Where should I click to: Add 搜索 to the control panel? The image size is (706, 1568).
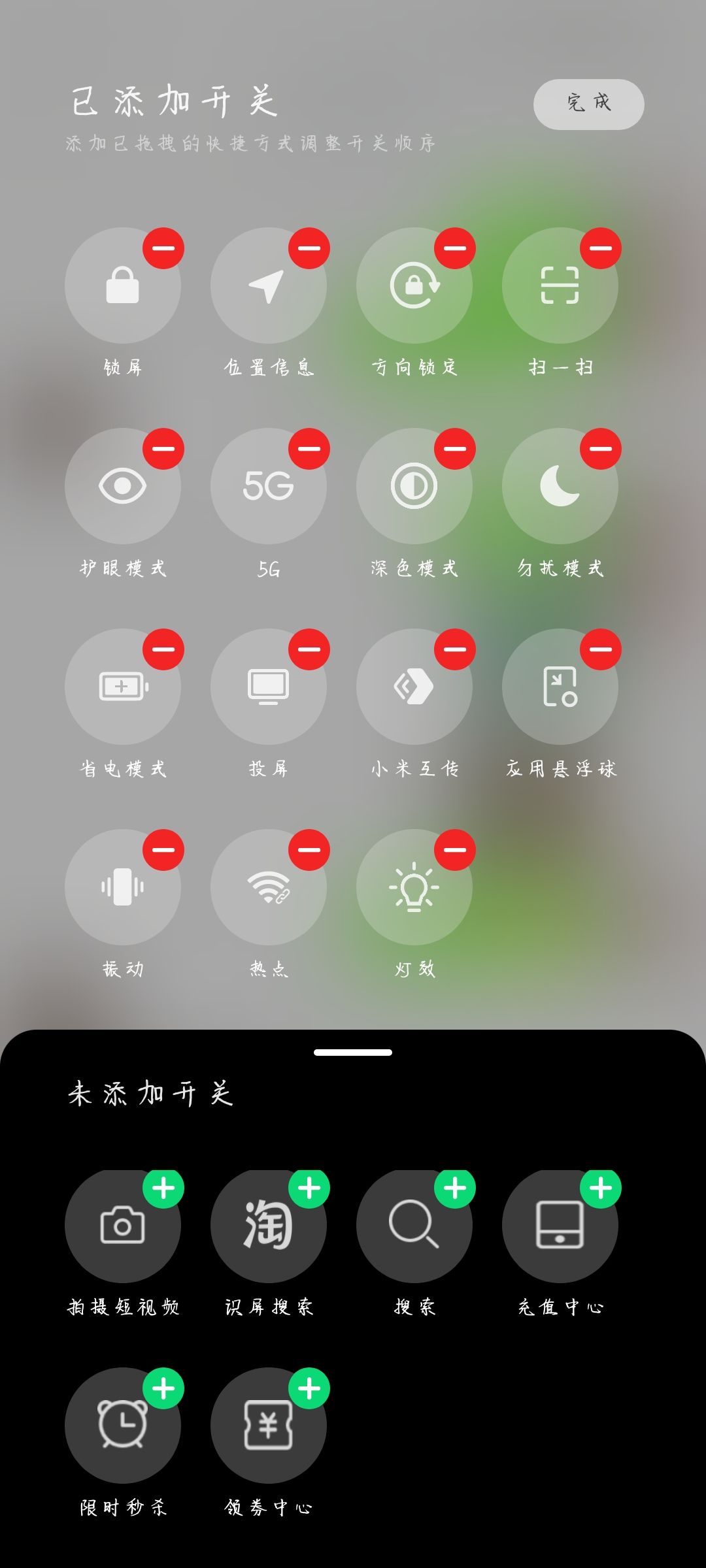click(x=455, y=1188)
